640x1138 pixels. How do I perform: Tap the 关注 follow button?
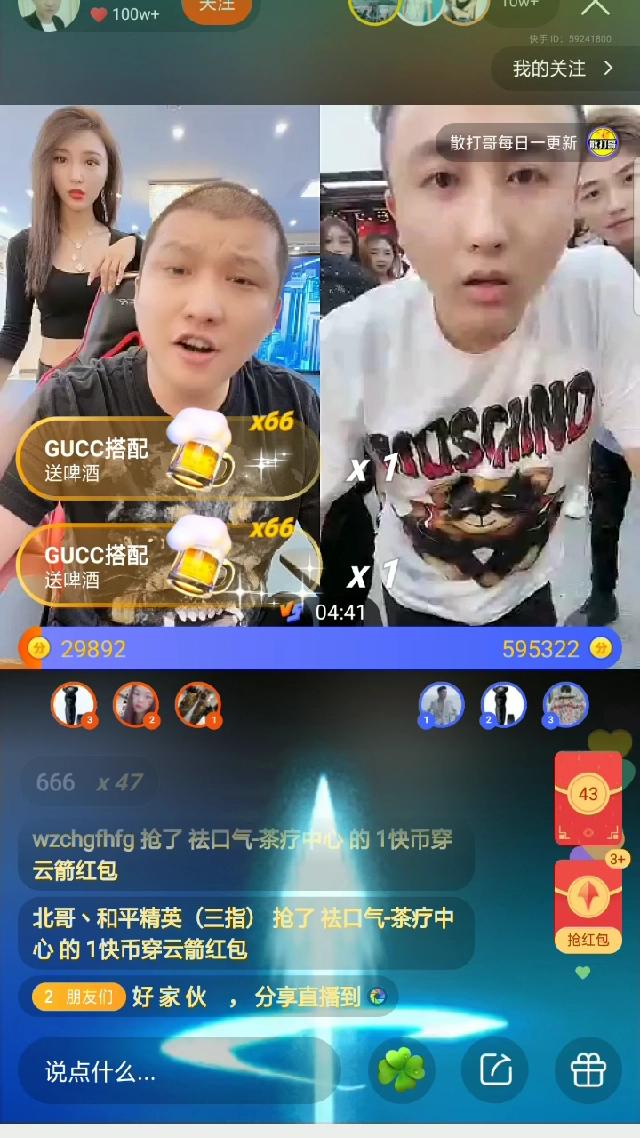216,6
